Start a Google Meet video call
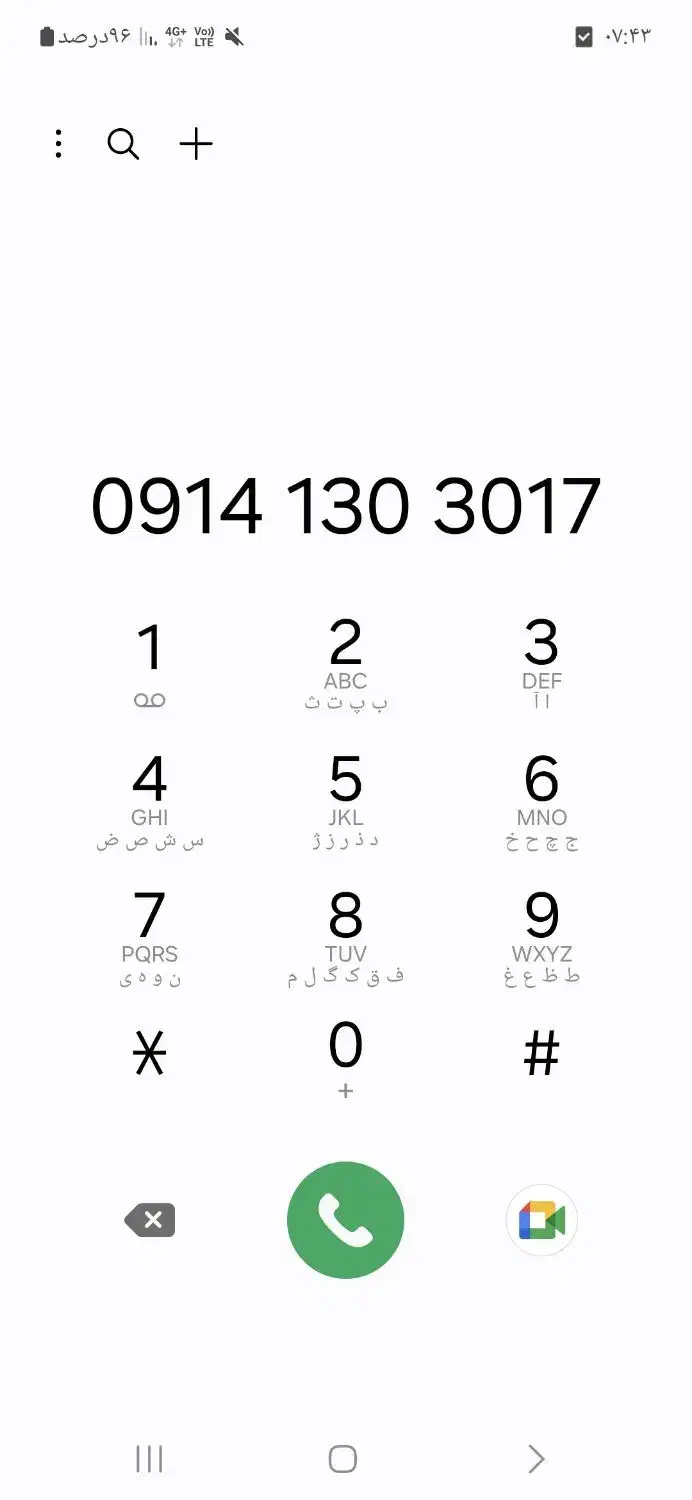The height and width of the screenshot is (1500, 692). coord(541,1220)
